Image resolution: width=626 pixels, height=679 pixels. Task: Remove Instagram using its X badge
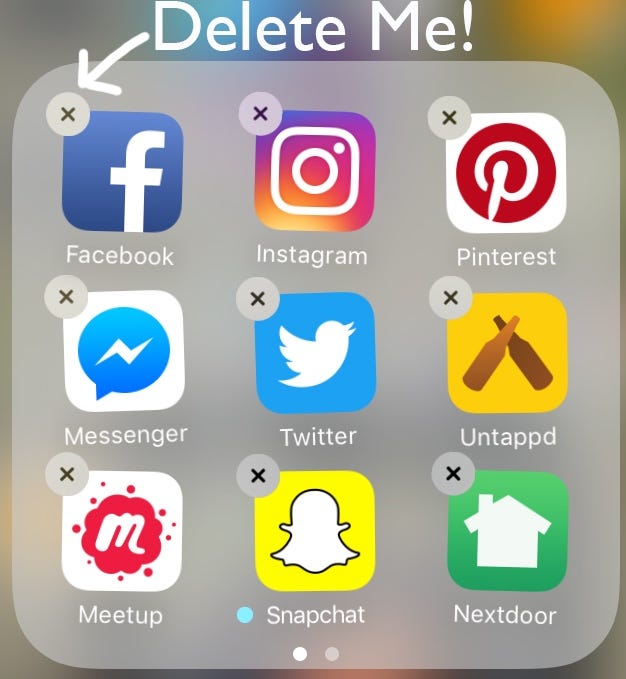click(260, 114)
